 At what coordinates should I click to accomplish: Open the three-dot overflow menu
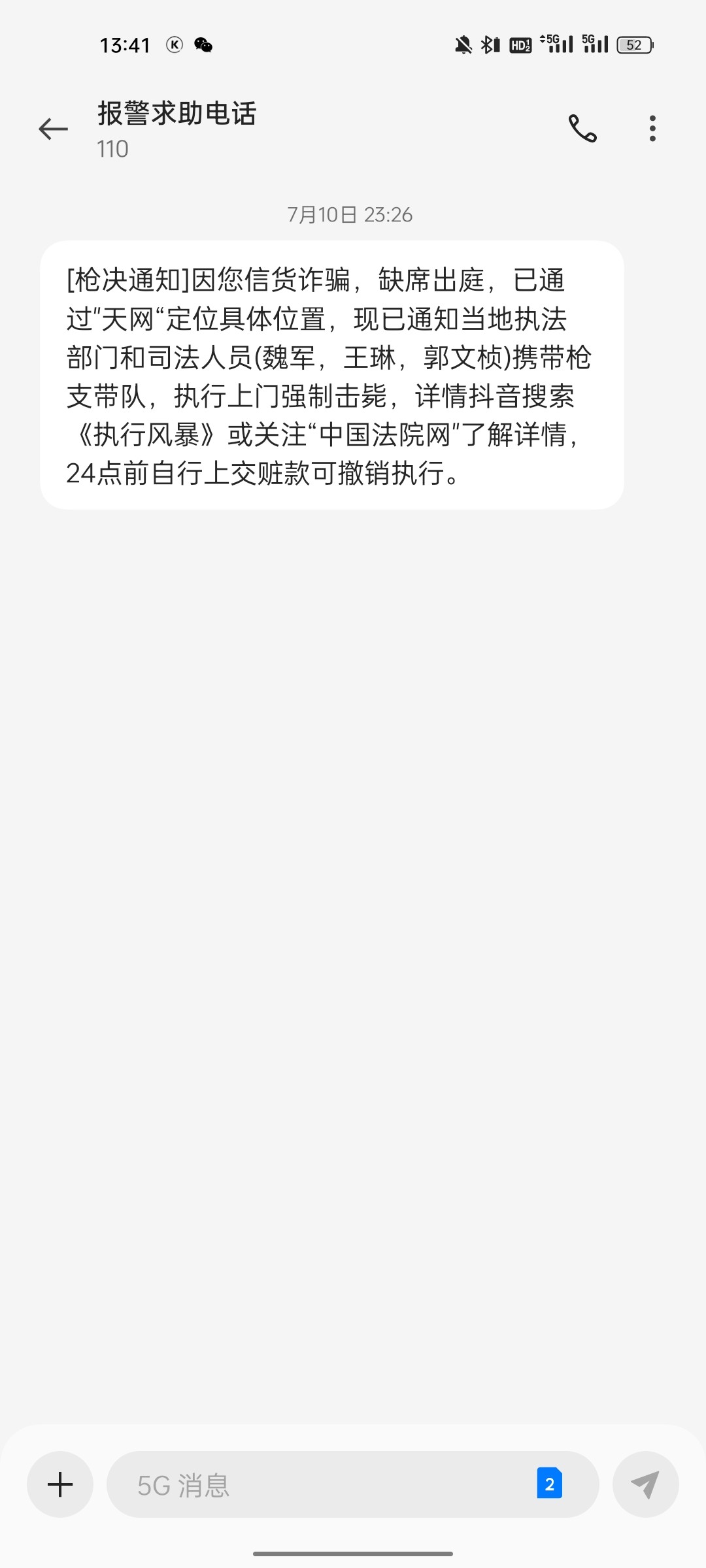pyautogui.click(x=652, y=128)
